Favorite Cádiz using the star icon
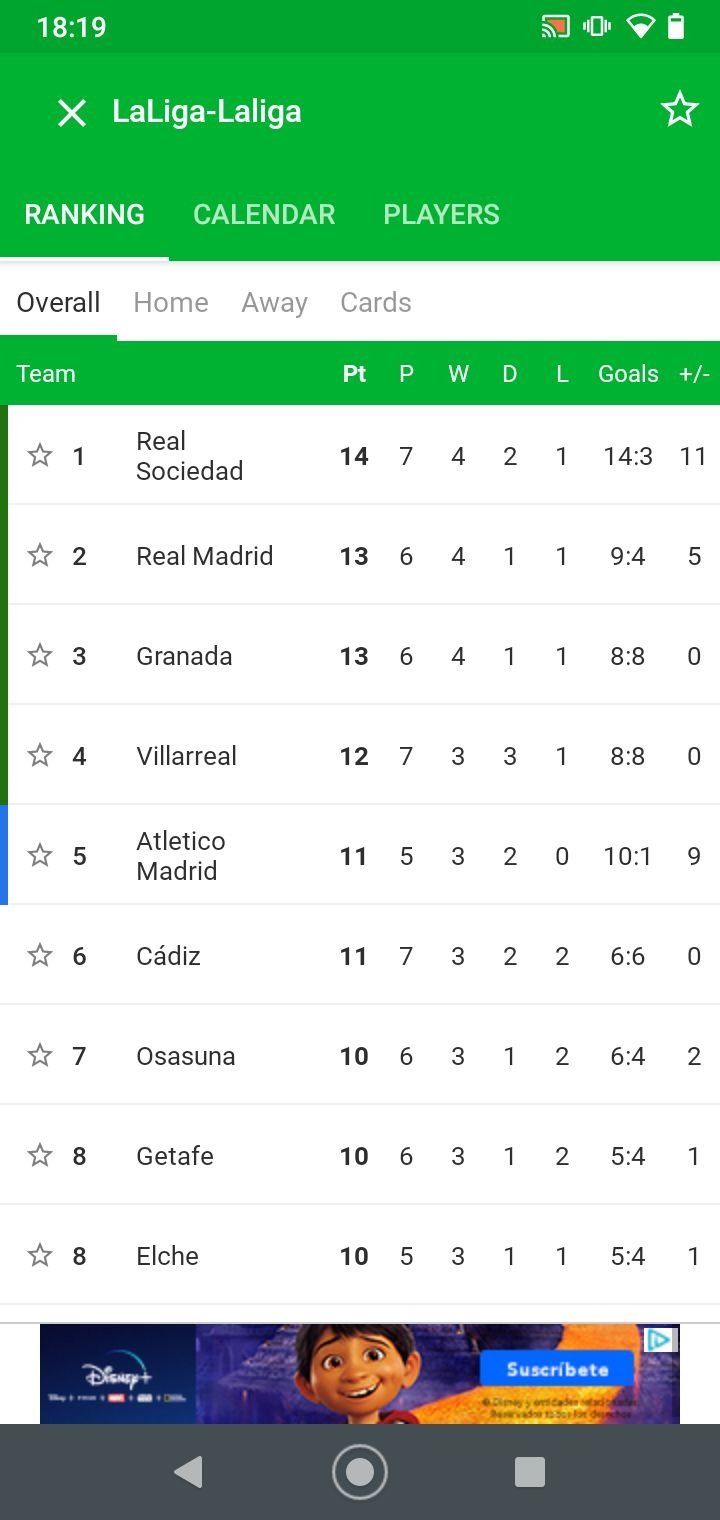The width and height of the screenshot is (720, 1520). (39, 955)
